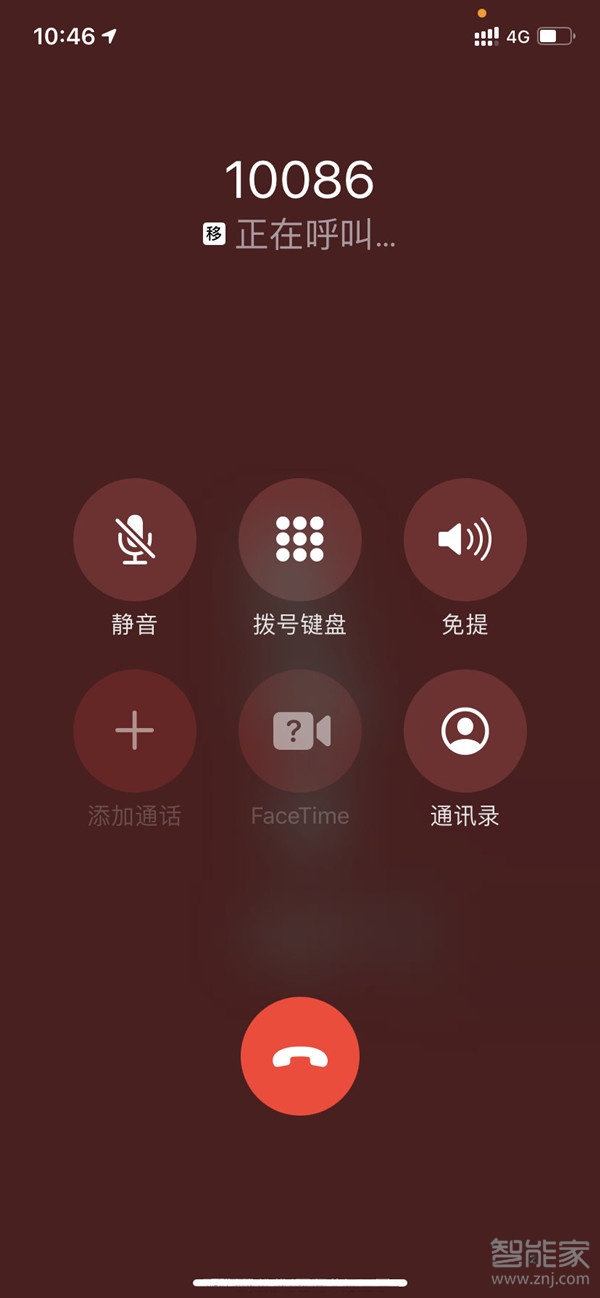Tap the FaceTime video button

300,731
